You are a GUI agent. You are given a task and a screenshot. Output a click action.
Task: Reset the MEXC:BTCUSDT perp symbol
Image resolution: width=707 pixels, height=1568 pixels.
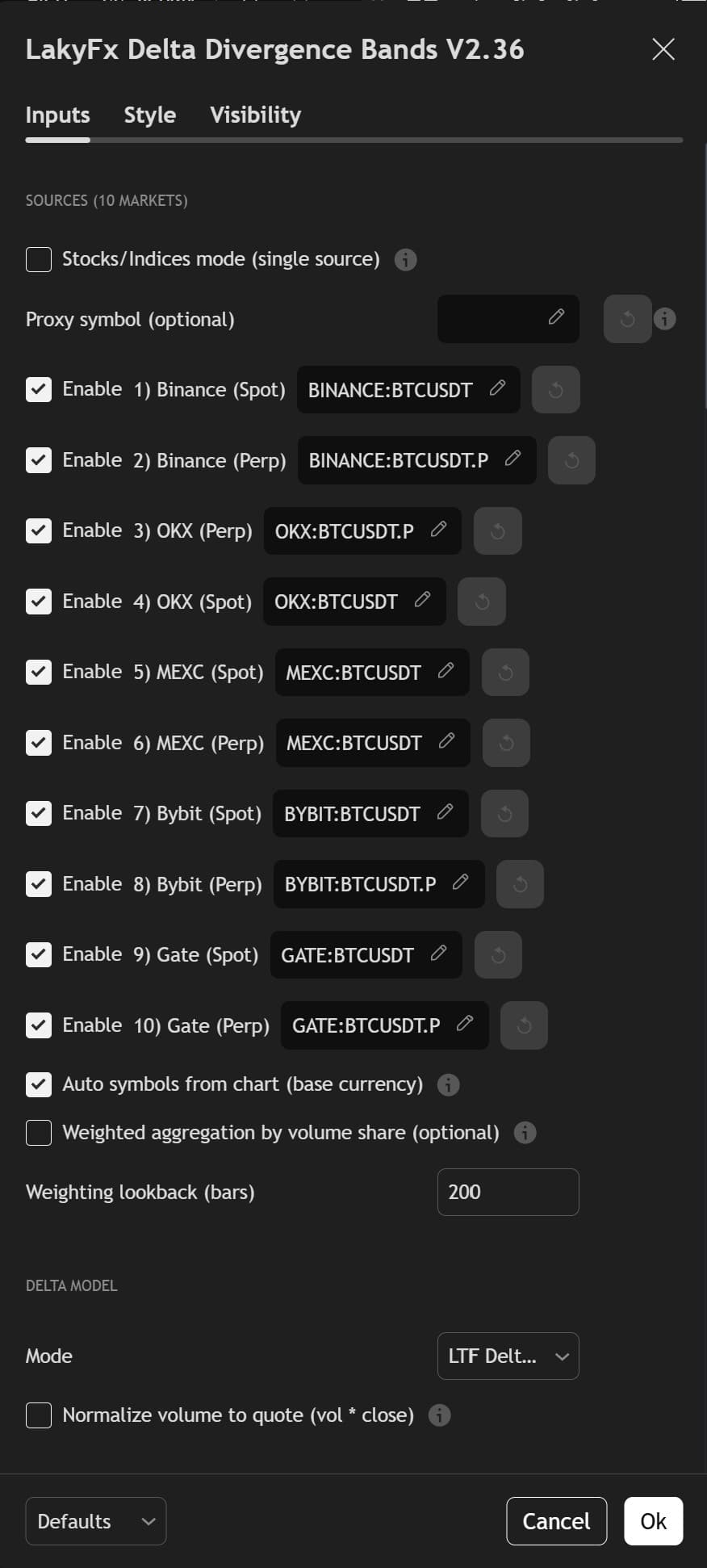(506, 743)
